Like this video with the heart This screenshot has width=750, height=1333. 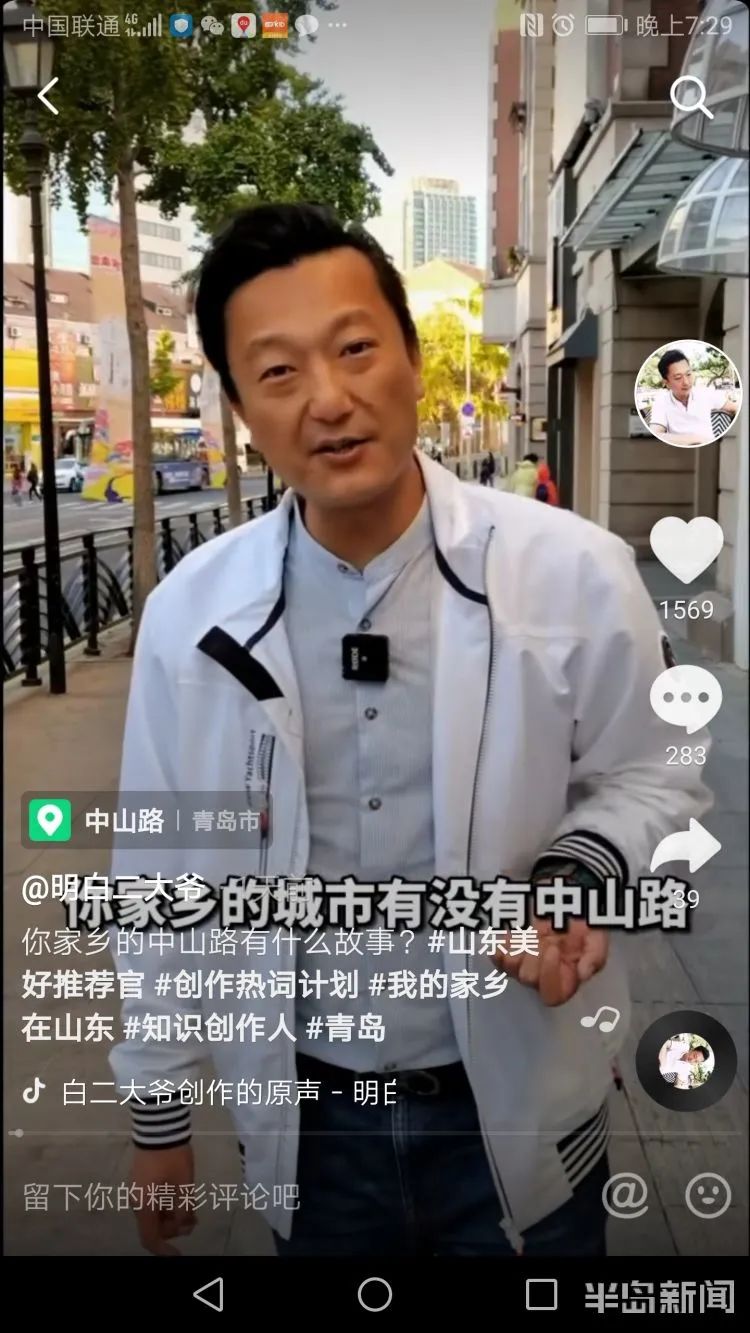pyautogui.click(x=686, y=549)
